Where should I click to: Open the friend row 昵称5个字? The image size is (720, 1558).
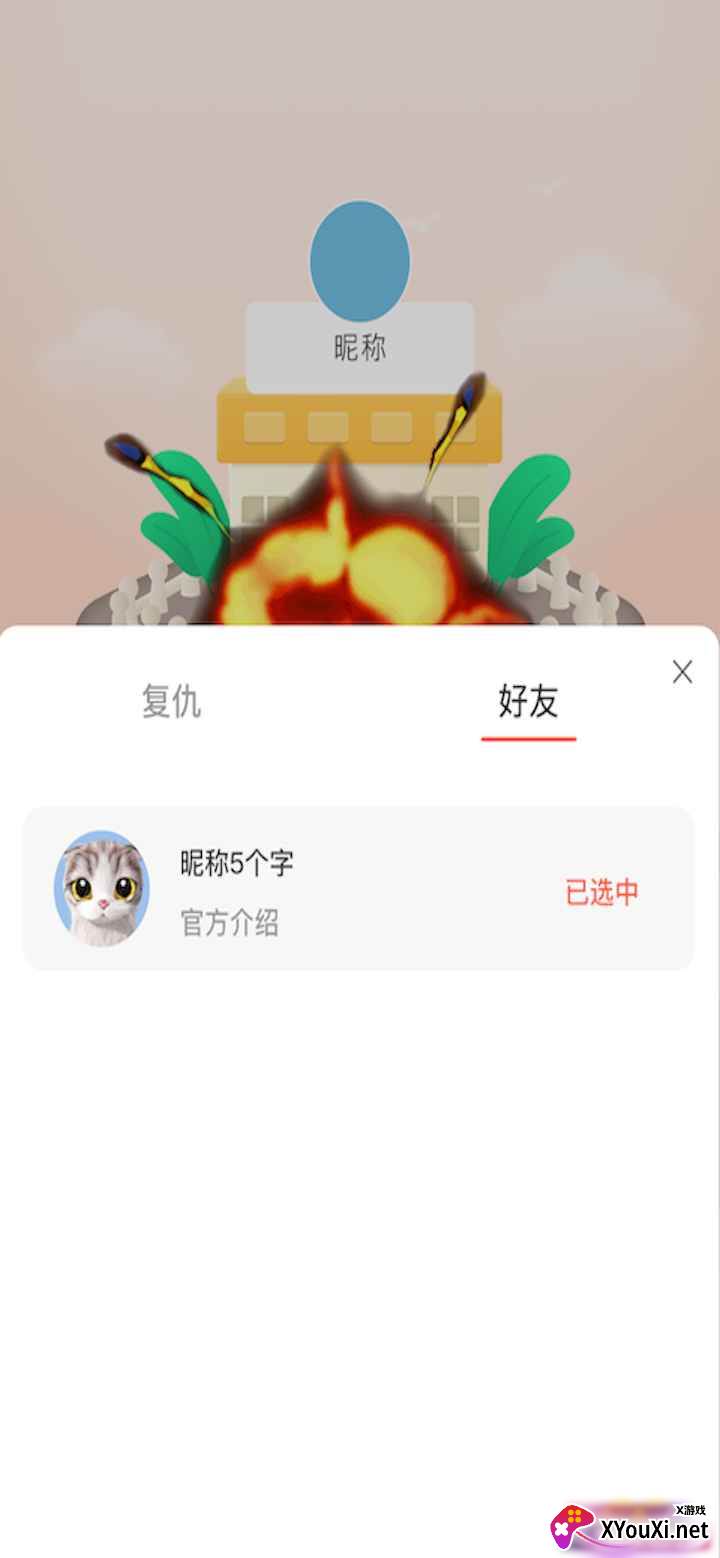(x=358, y=889)
